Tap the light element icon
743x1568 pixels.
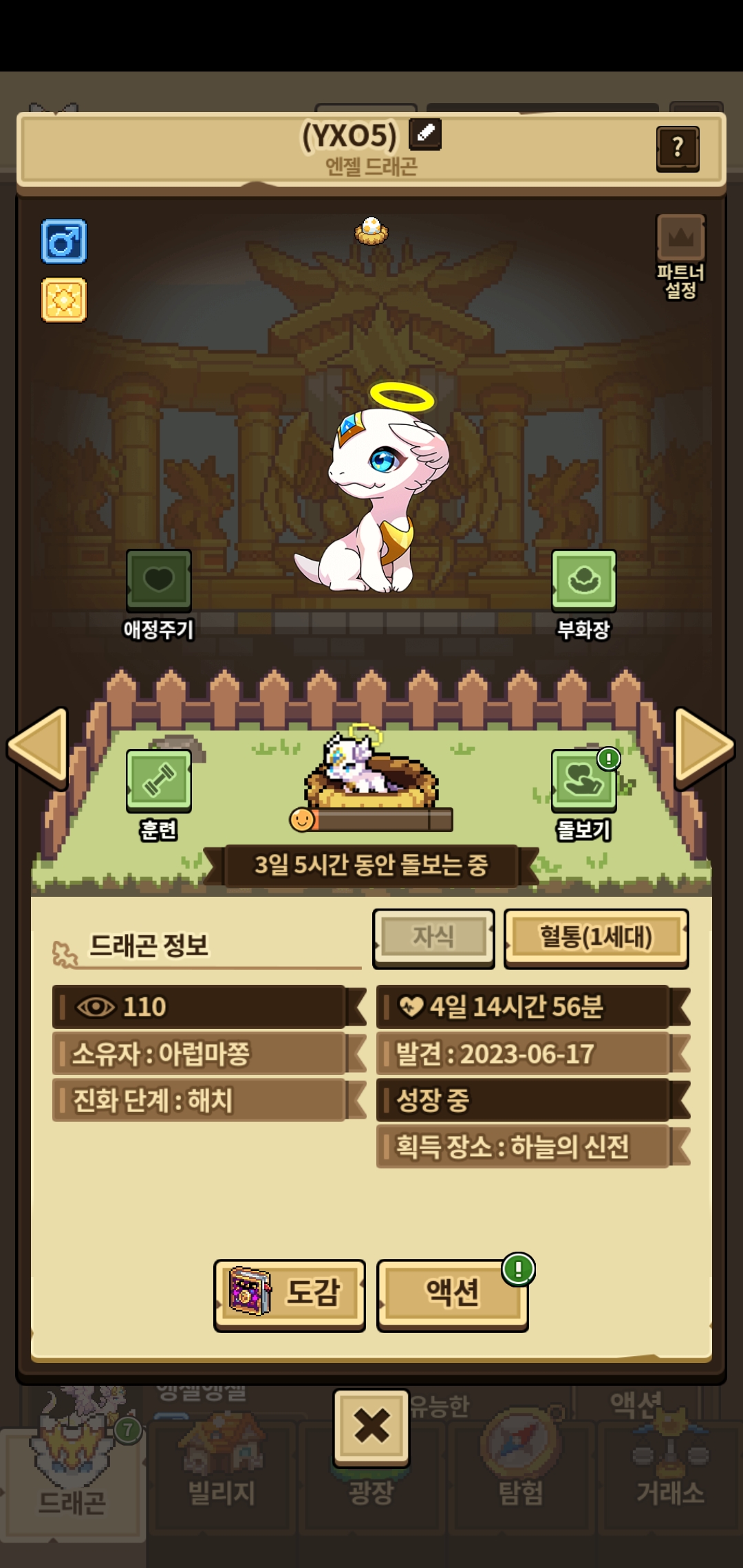click(x=64, y=300)
